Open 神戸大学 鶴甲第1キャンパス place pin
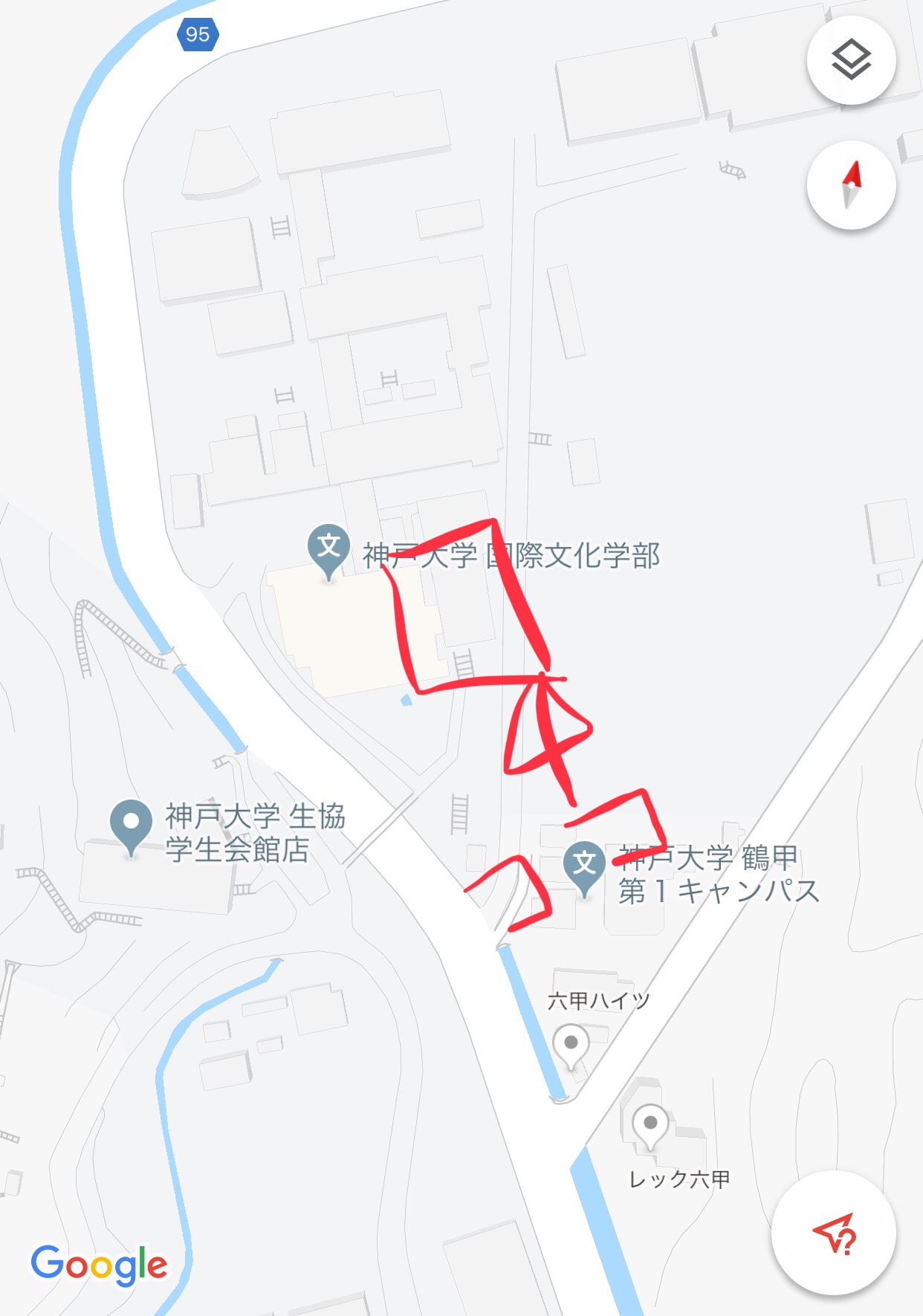The height and width of the screenshot is (1316, 923). point(584,866)
